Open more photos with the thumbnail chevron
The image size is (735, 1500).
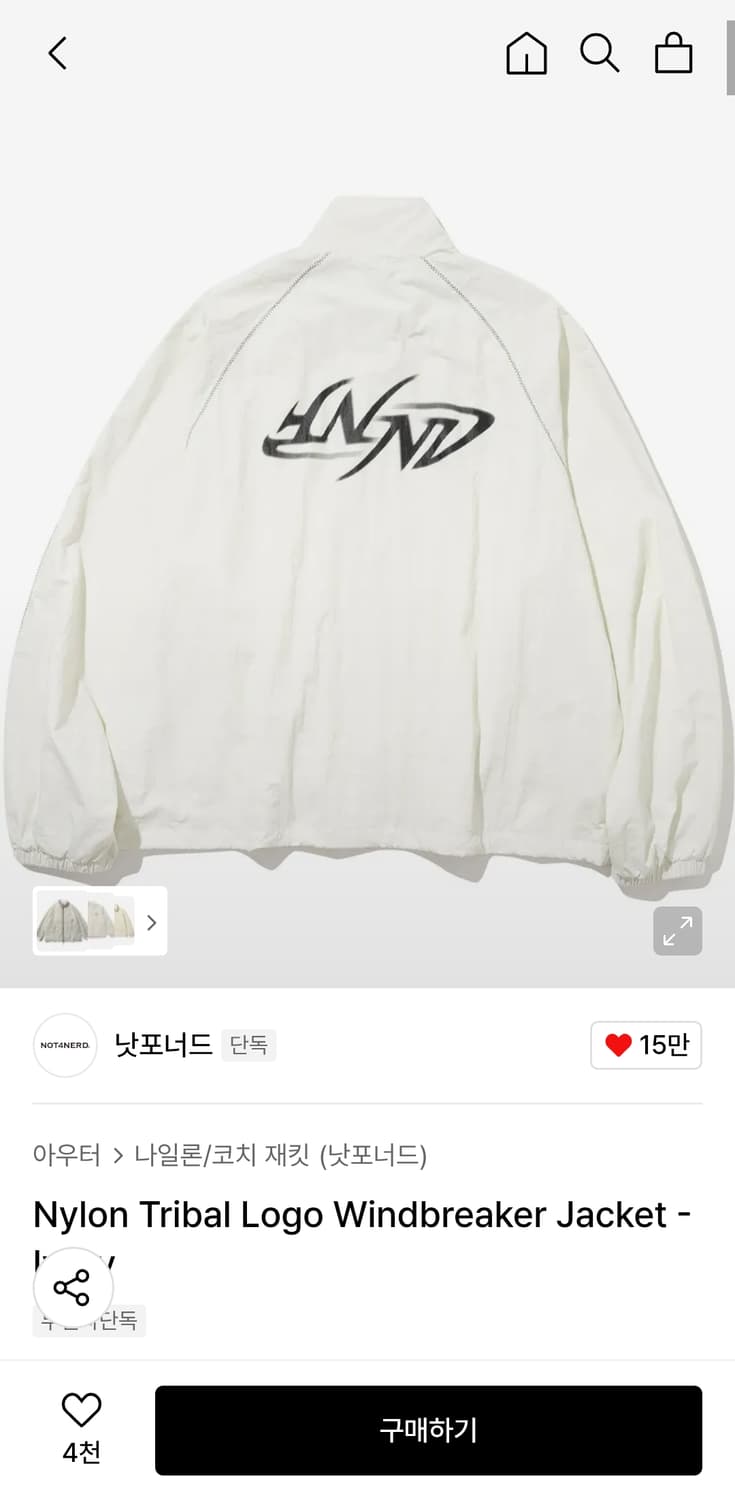pos(151,922)
